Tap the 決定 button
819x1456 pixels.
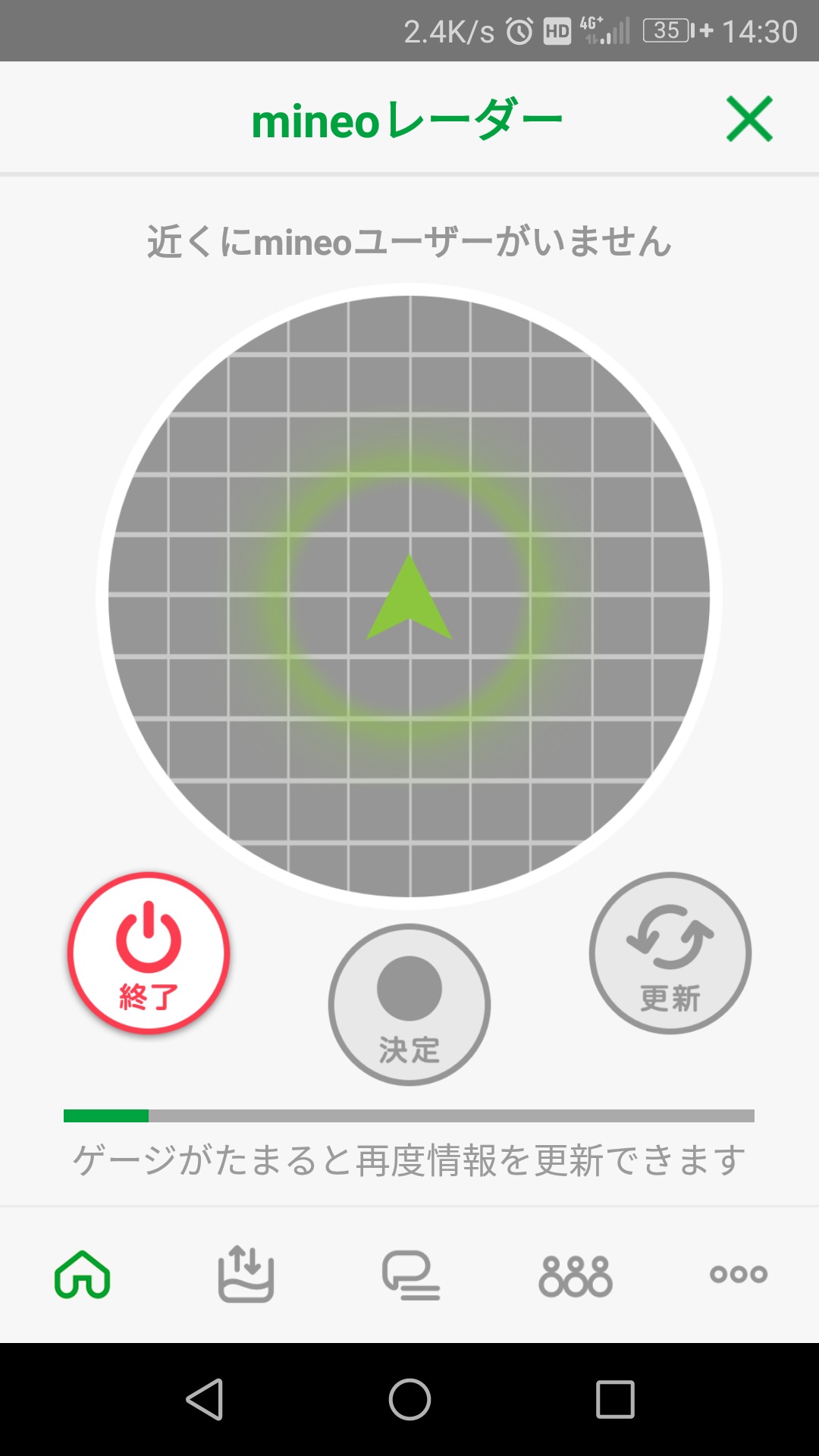409,1005
